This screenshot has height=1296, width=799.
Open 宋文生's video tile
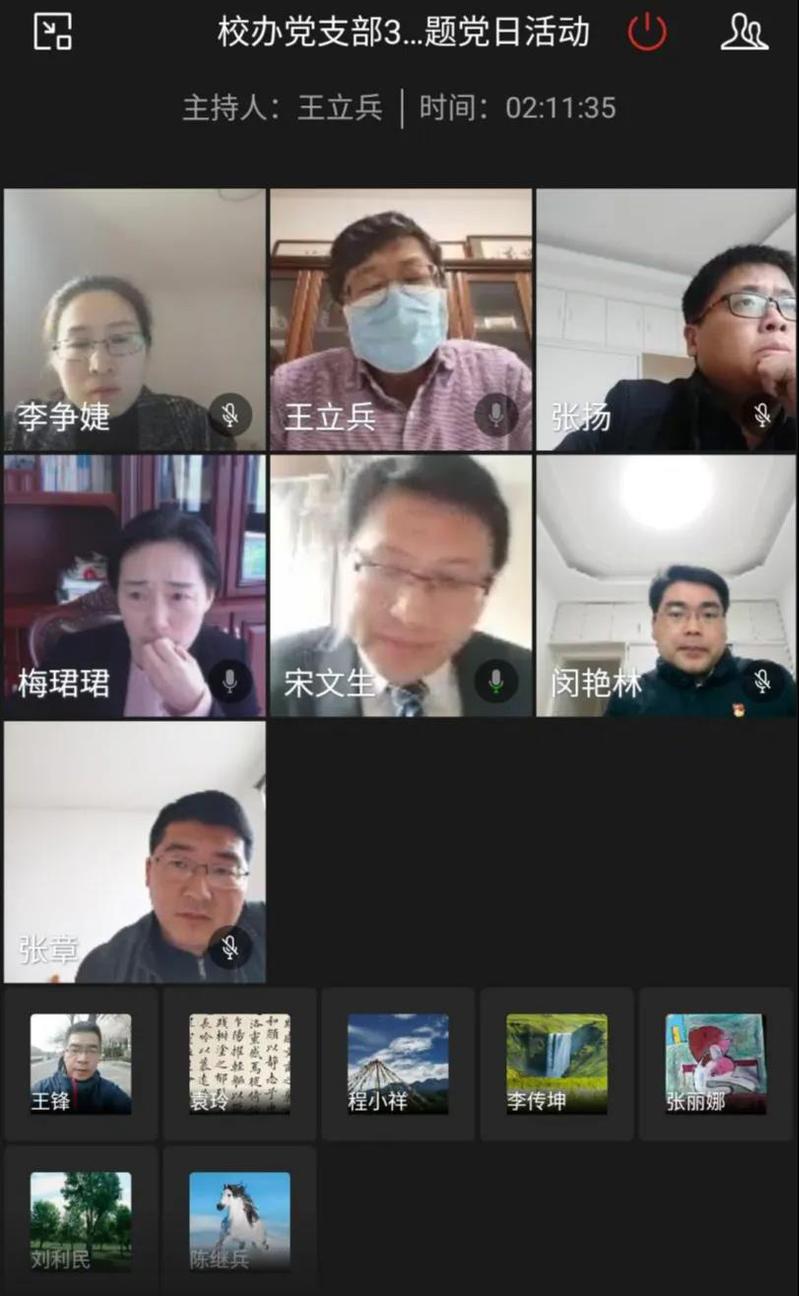[x=401, y=586]
